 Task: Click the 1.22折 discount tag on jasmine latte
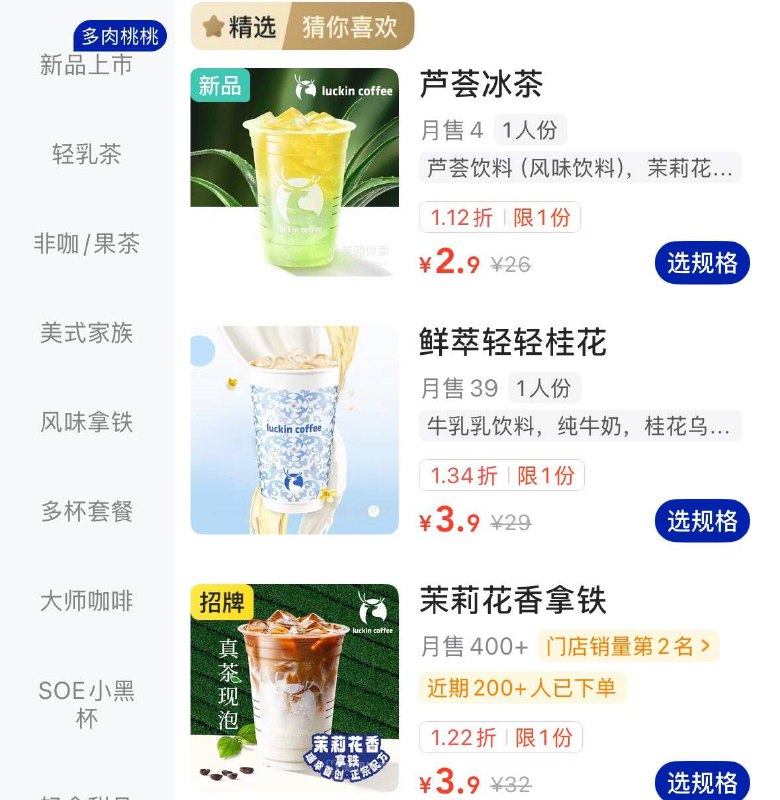coord(466,736)
